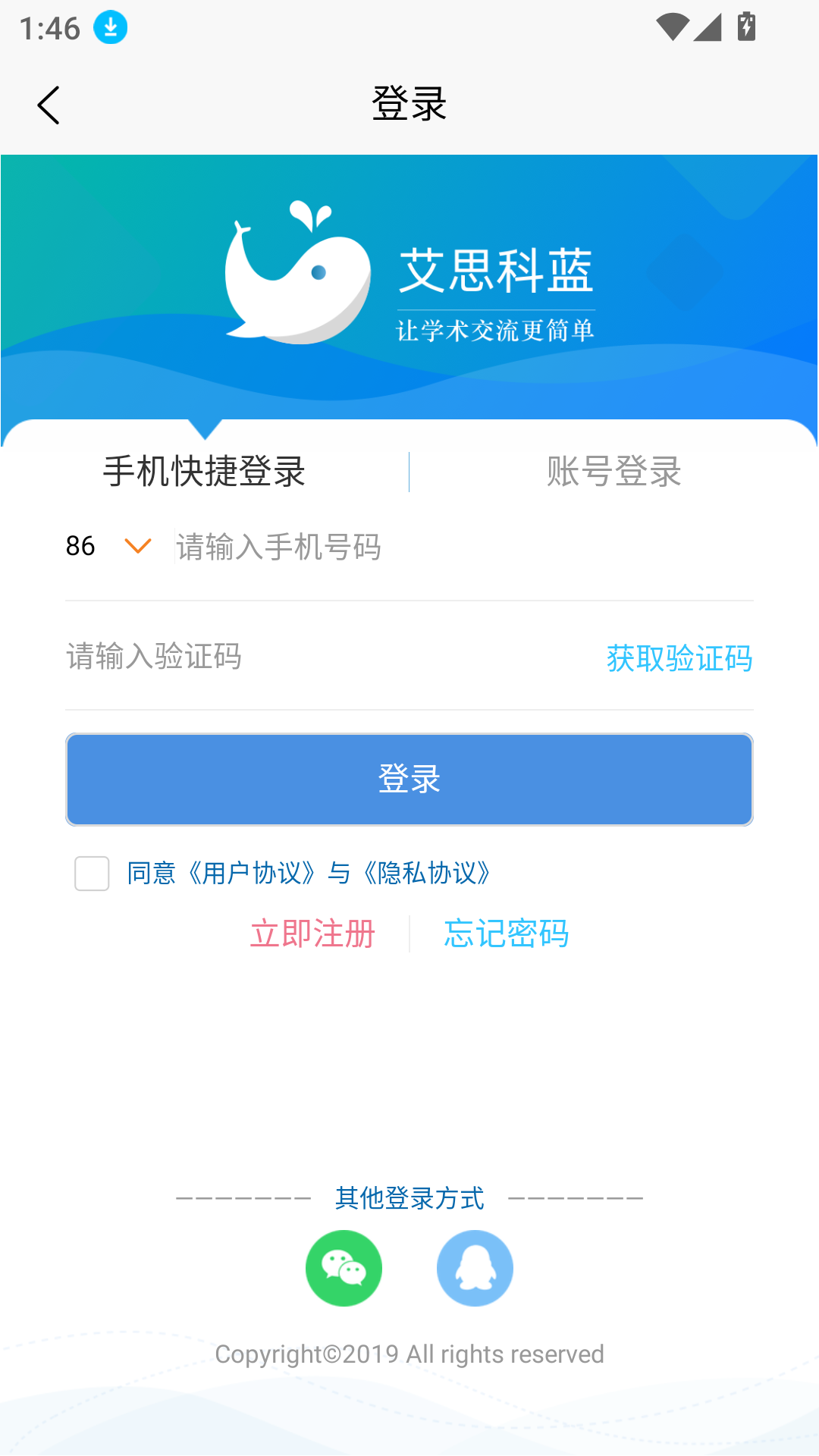Sign in with QQ
This screenshot has width=819, height=1456.
[475, 1268]
